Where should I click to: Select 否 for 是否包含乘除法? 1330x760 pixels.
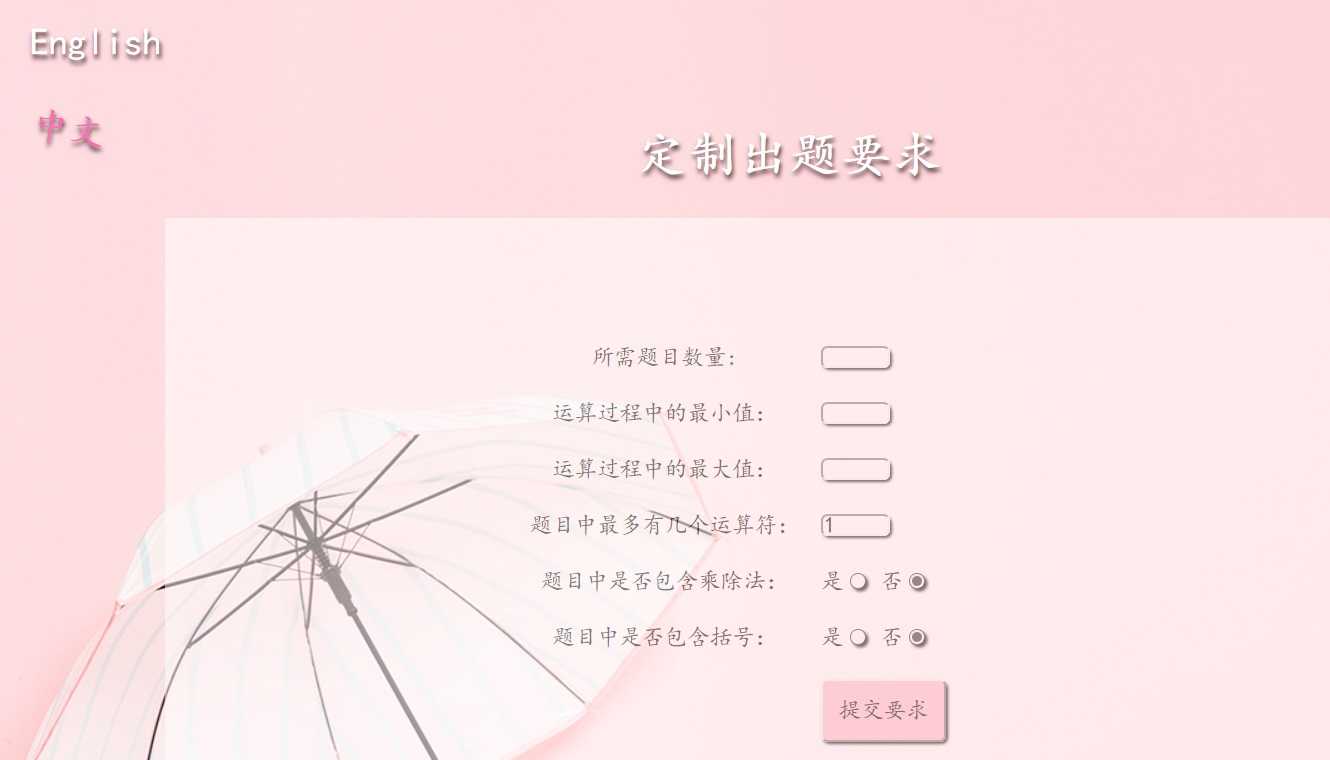(x=917, y=582)
